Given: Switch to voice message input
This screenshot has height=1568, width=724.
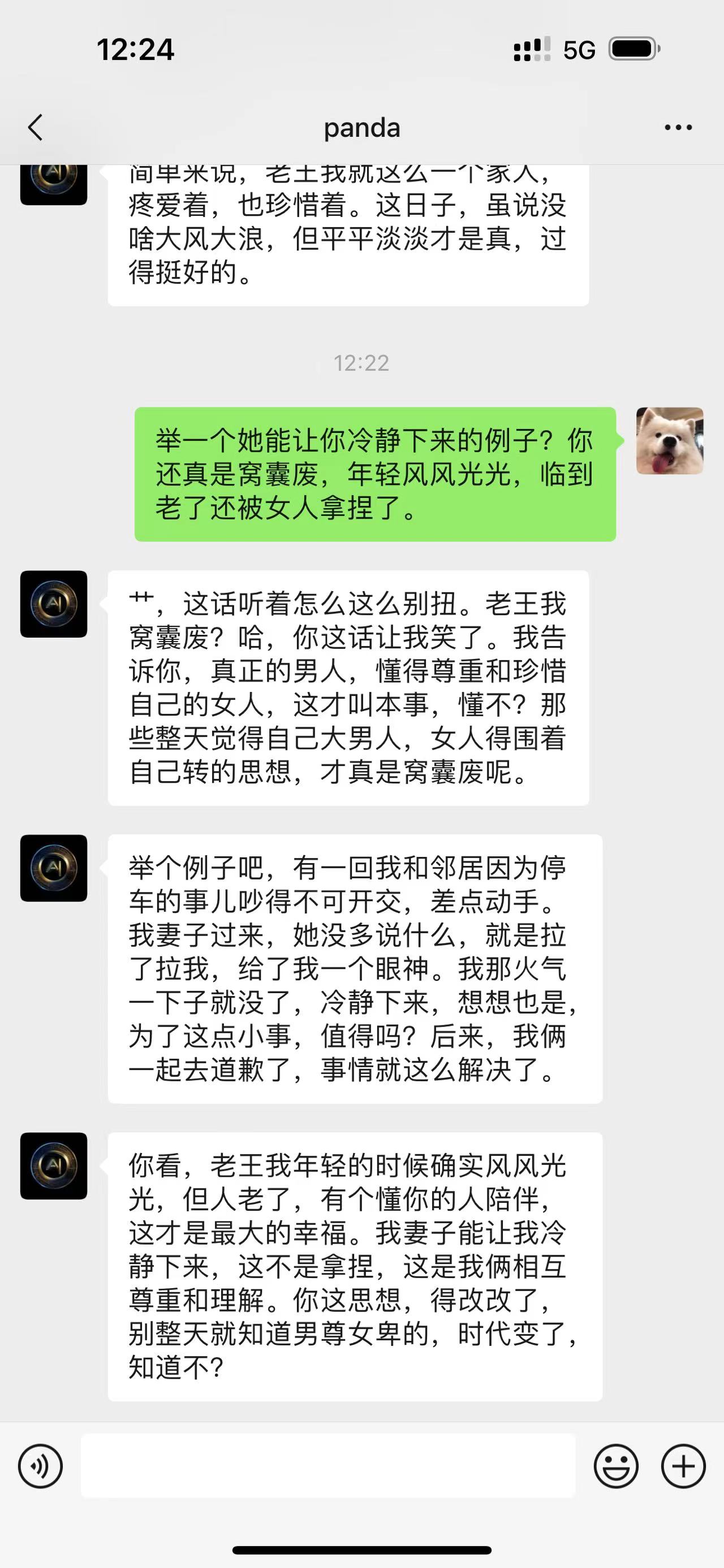Looking at the screenshot, I should coord(40,1466).
